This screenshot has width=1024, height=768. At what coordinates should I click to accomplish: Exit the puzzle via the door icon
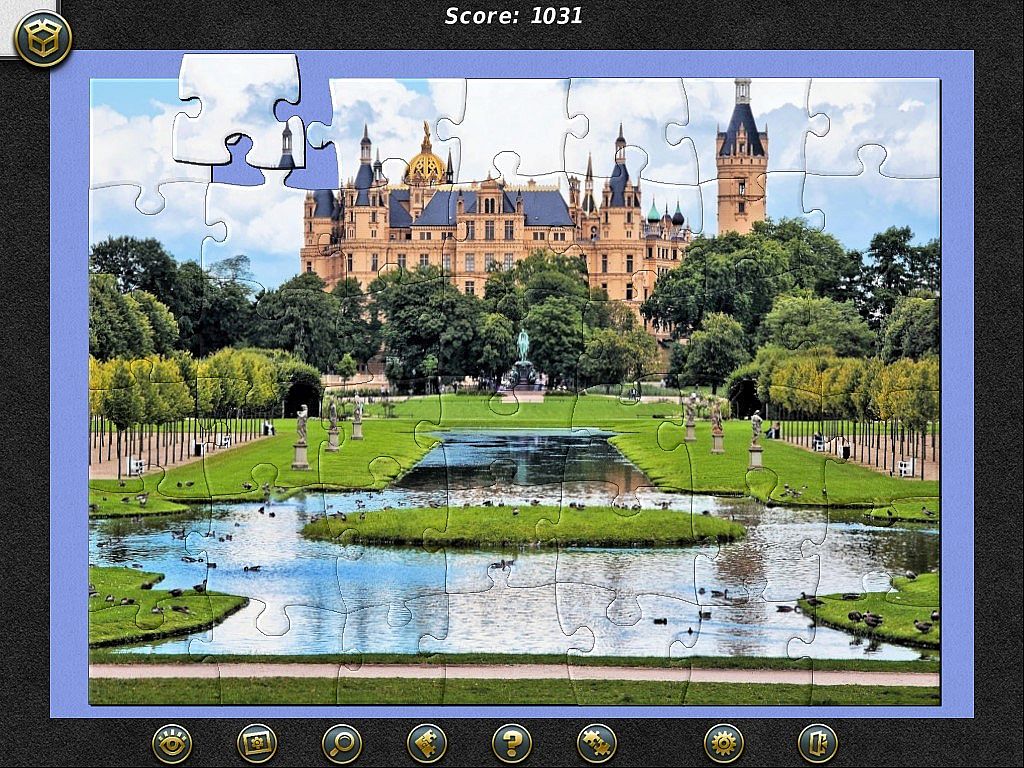coord(817,743)
